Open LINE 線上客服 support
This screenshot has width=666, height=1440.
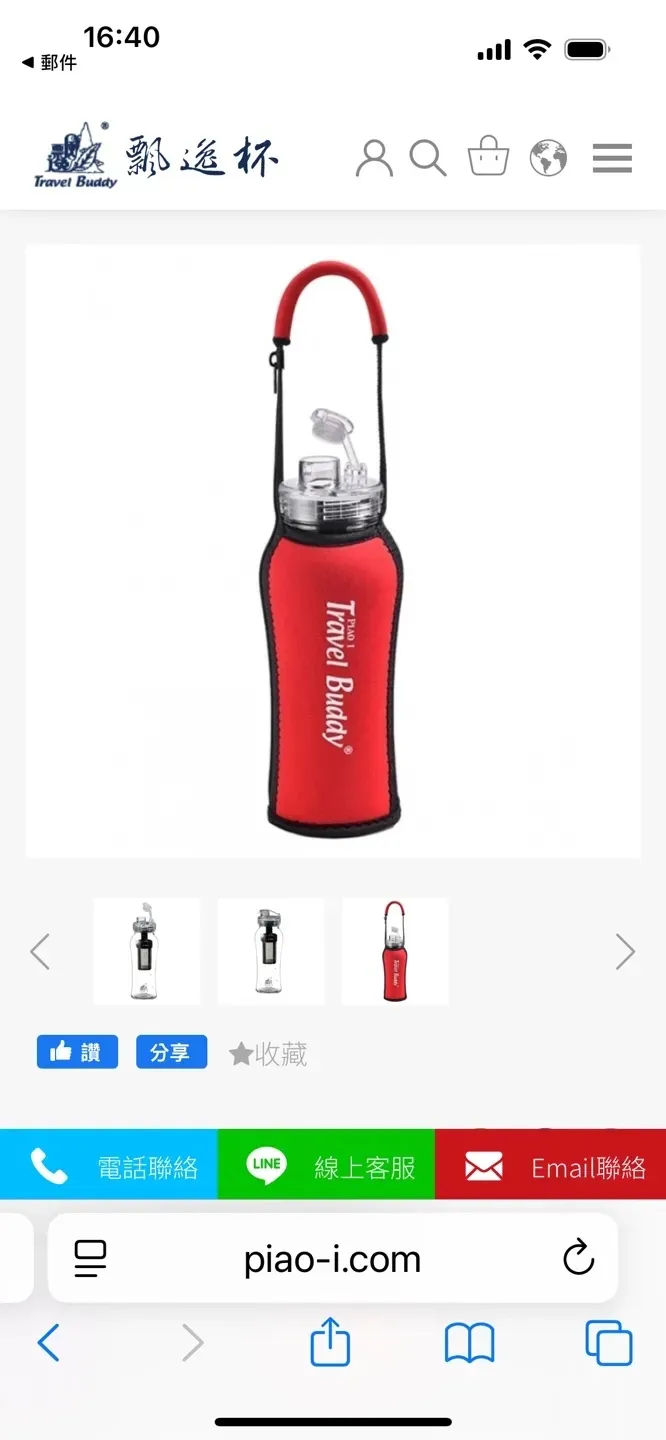[x=326, y=1166]
